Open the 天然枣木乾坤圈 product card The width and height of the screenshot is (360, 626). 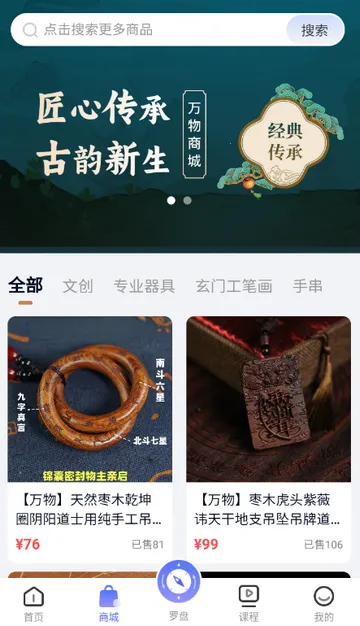point(90,439)
